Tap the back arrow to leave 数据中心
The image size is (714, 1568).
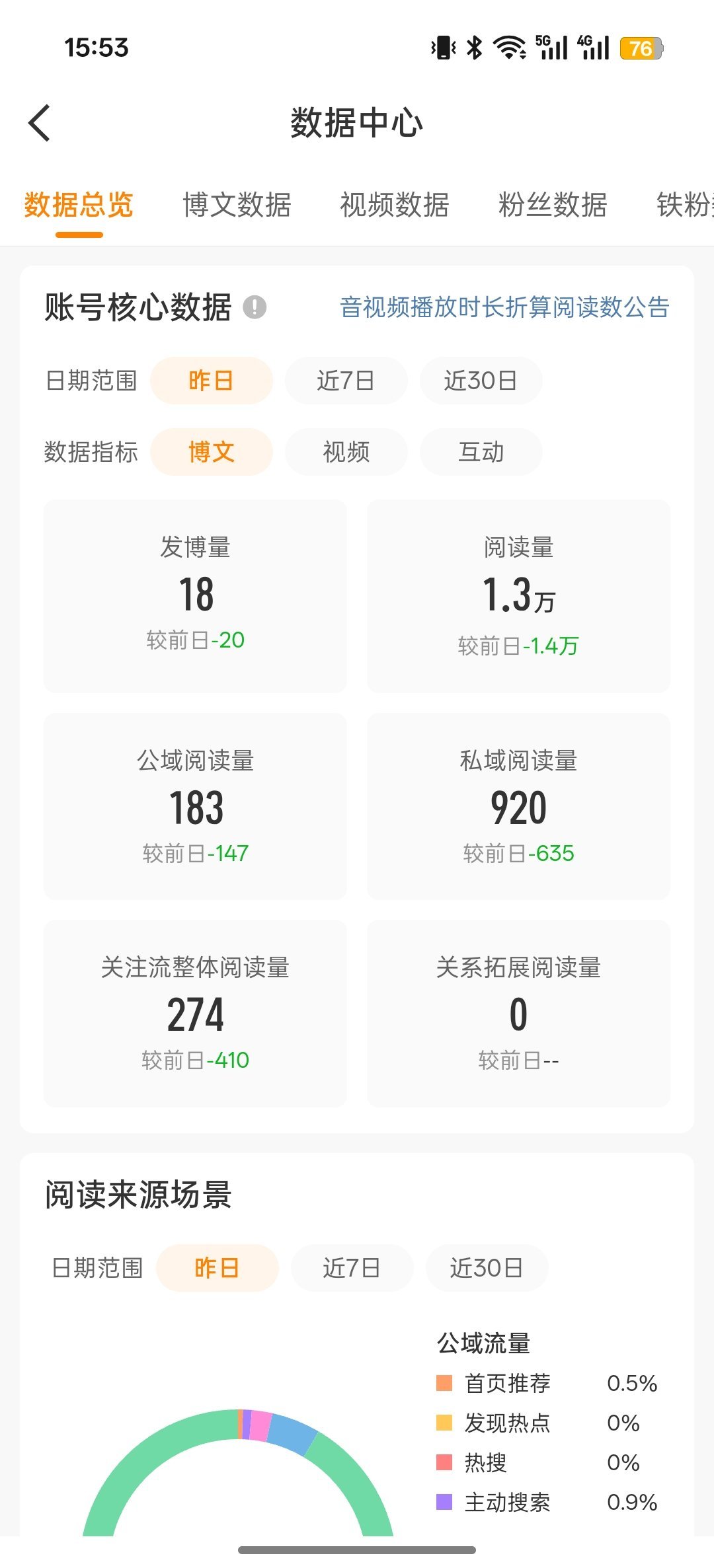tap(39, 123)
